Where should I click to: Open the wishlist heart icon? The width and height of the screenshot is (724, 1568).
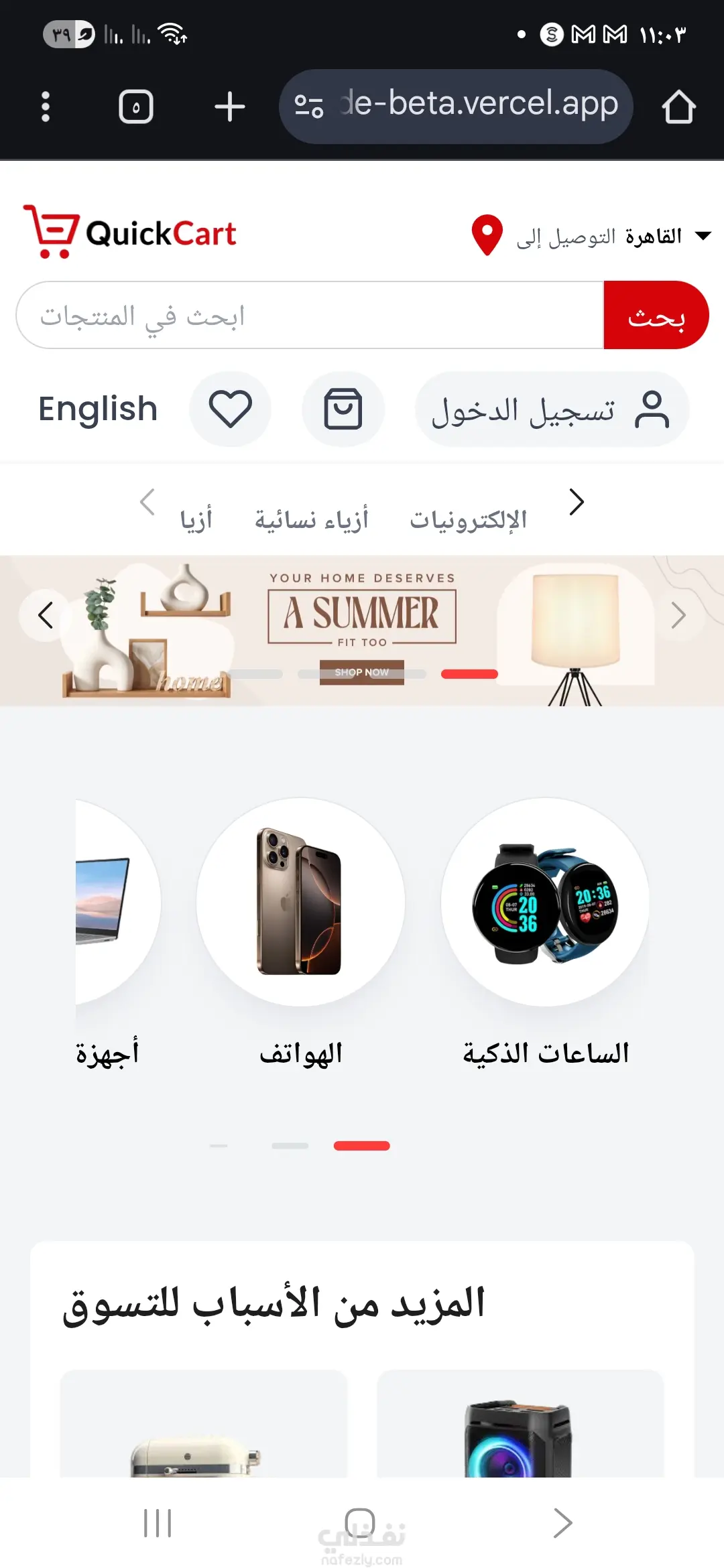click(x=230, y=409)
